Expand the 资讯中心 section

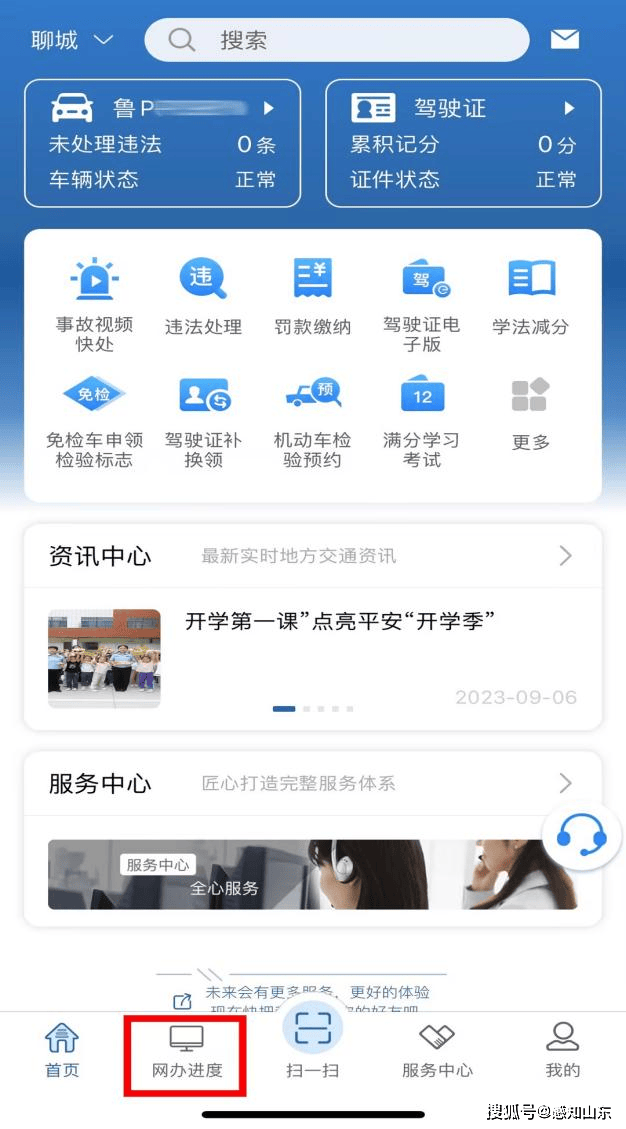tap(565, 556)
